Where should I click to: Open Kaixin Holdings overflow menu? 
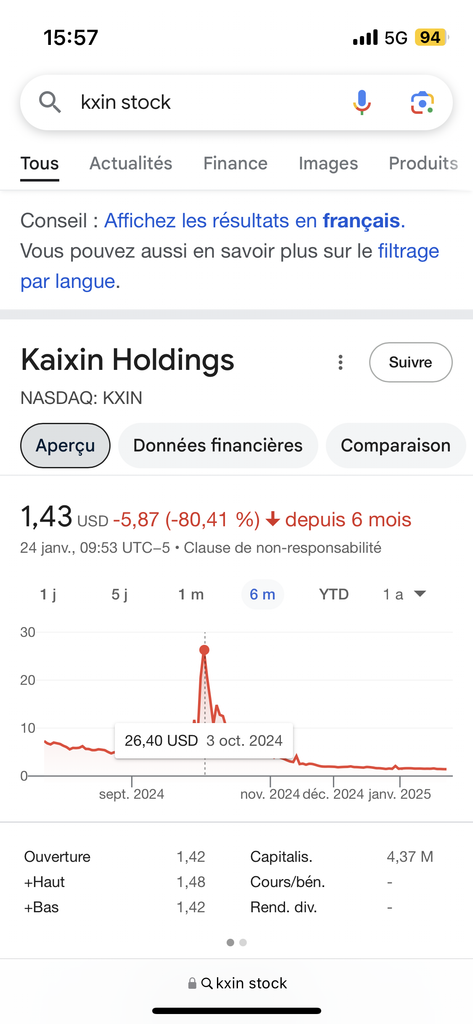340,362
